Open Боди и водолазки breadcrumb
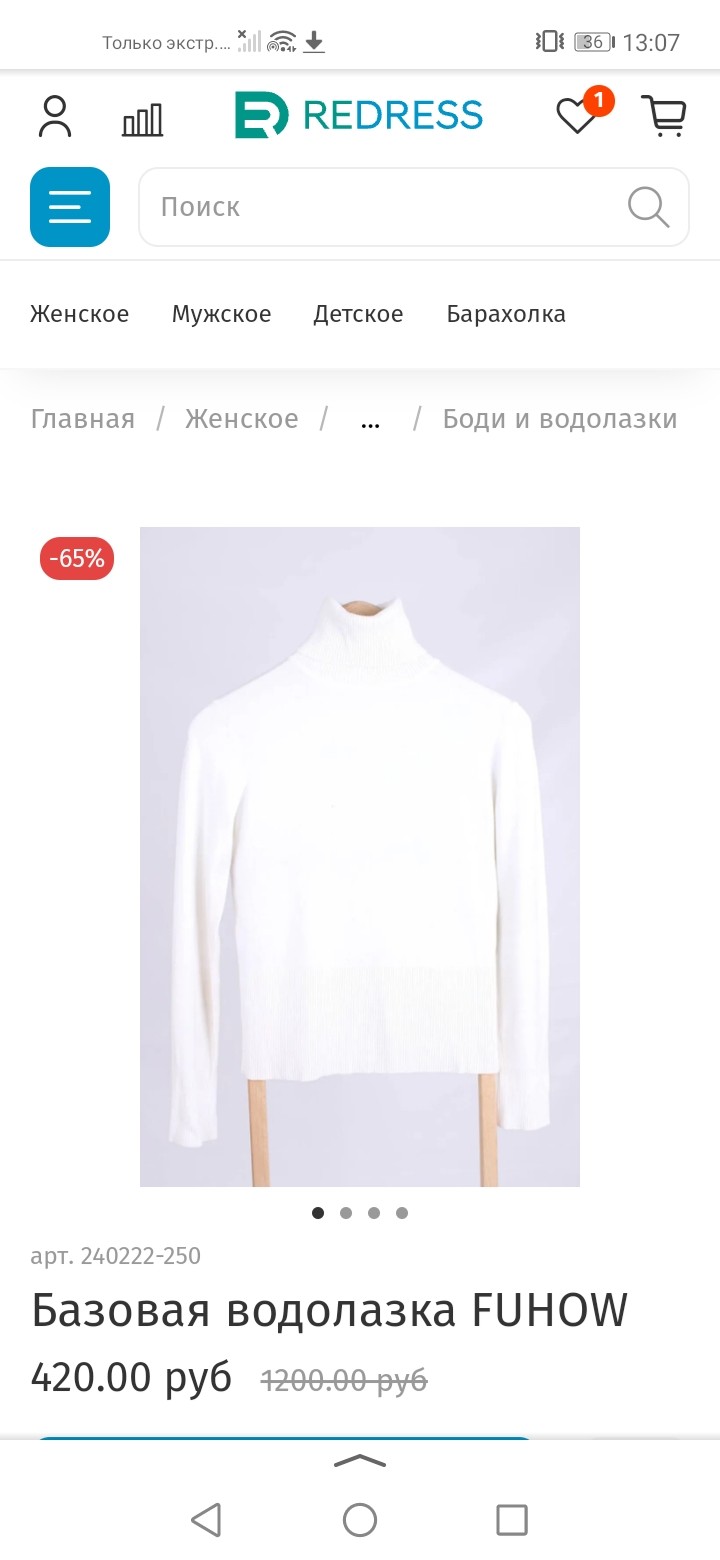 click(x=560, y=418)
